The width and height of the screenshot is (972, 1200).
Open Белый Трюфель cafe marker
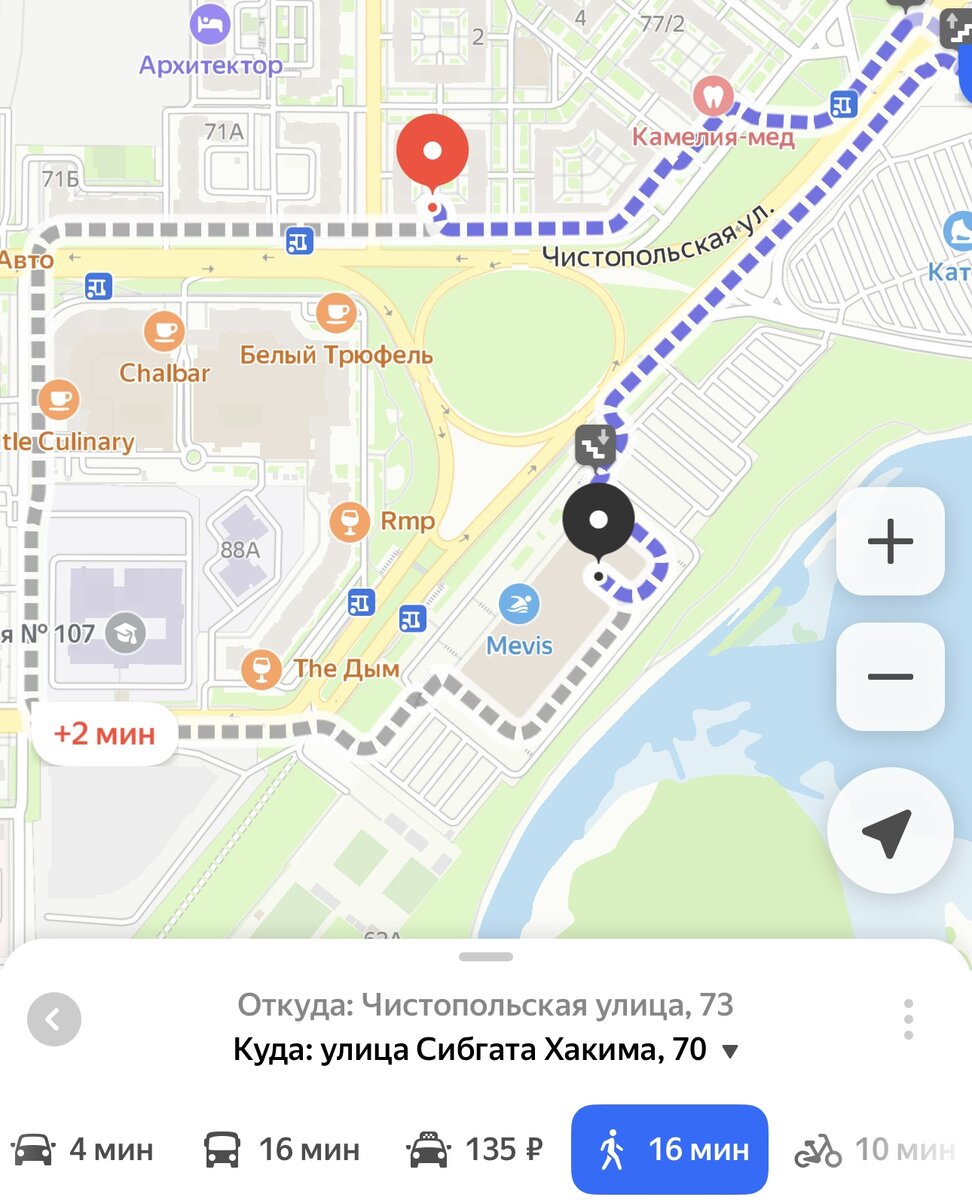336,314
